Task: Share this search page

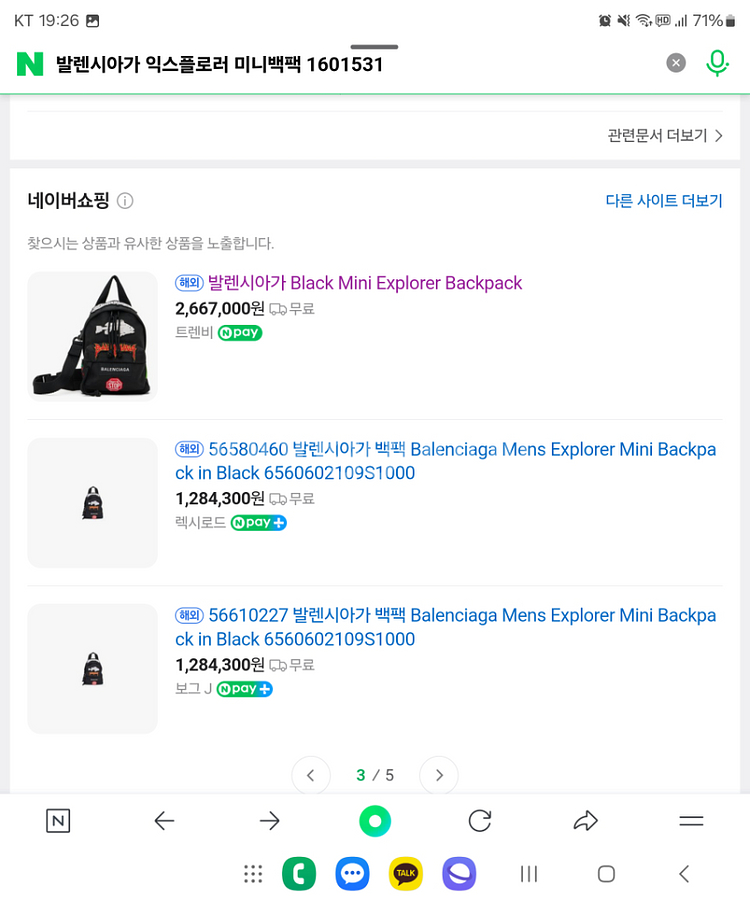Action: coord(585,821)
